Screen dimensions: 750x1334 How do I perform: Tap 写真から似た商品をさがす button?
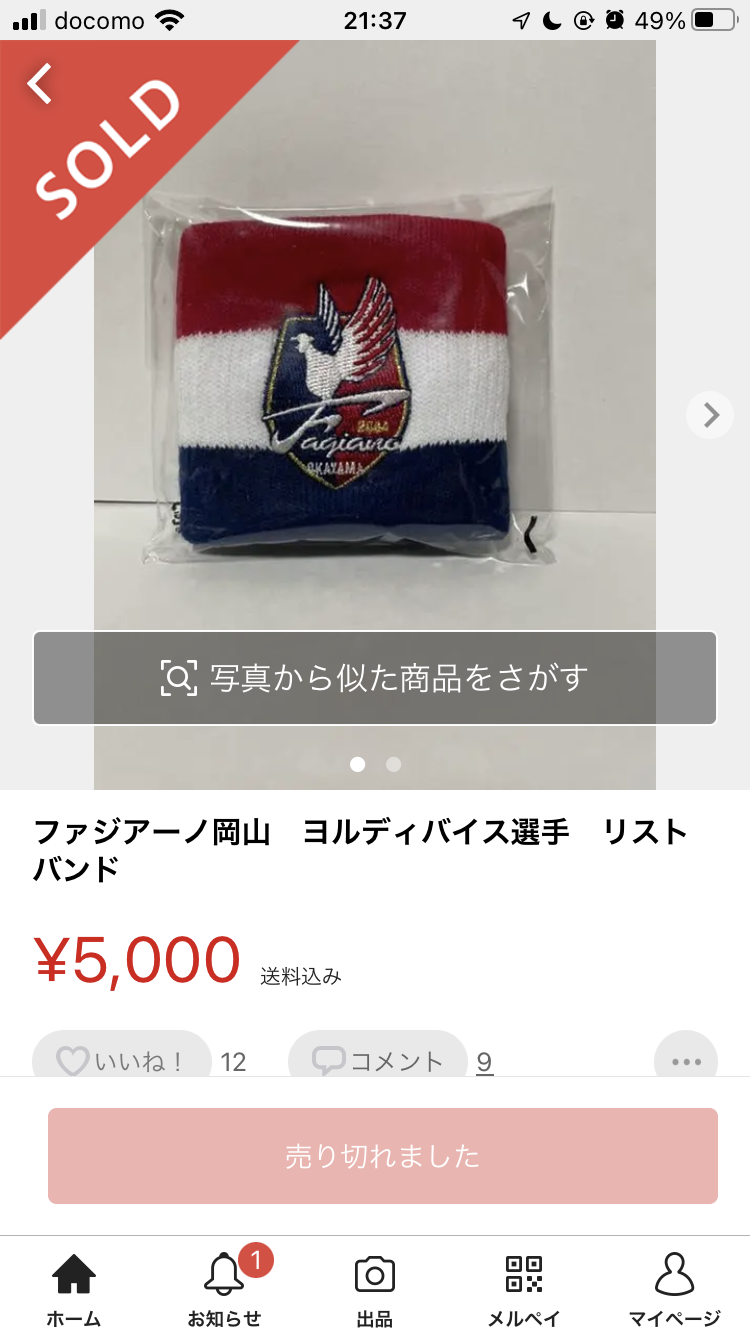[375, 678]
